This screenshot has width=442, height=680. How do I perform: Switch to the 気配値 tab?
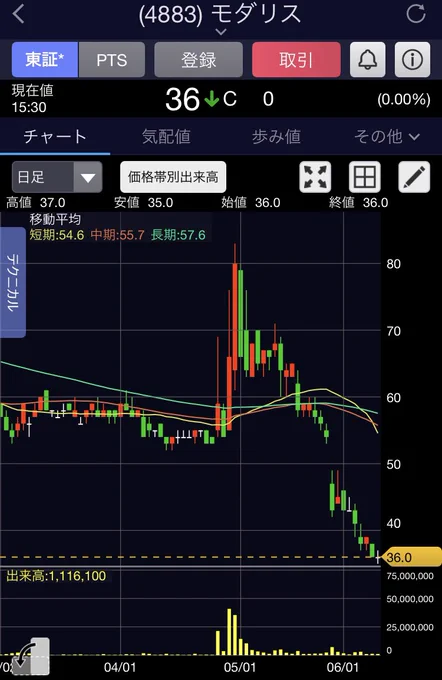coord(166,137)
